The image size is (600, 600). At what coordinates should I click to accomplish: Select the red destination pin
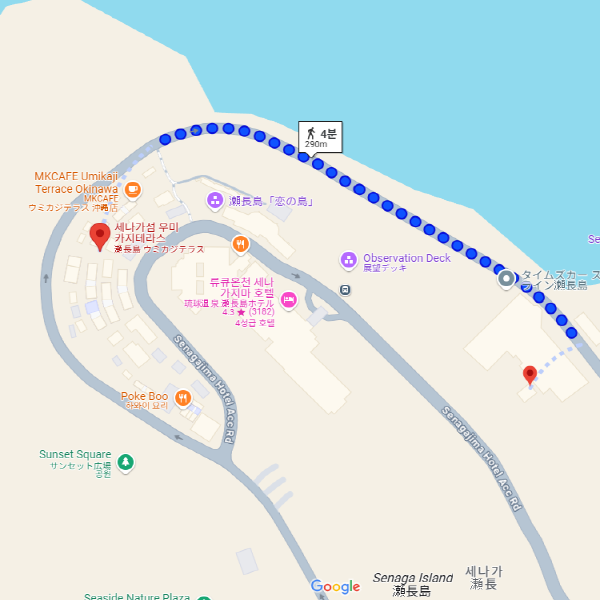pyautogui.click(x=530, y=376)
